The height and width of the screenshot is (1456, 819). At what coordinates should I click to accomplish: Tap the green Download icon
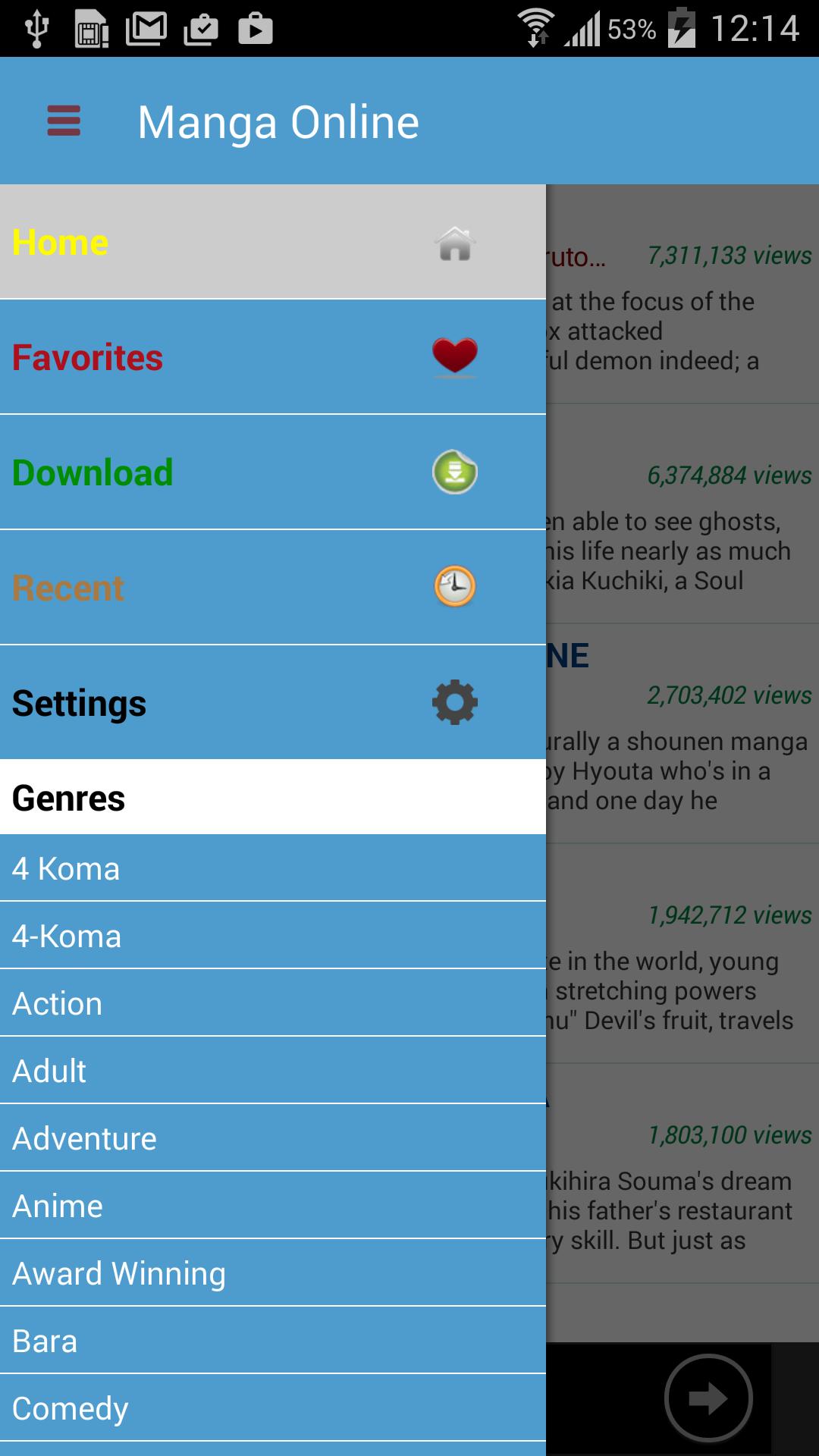453,472
